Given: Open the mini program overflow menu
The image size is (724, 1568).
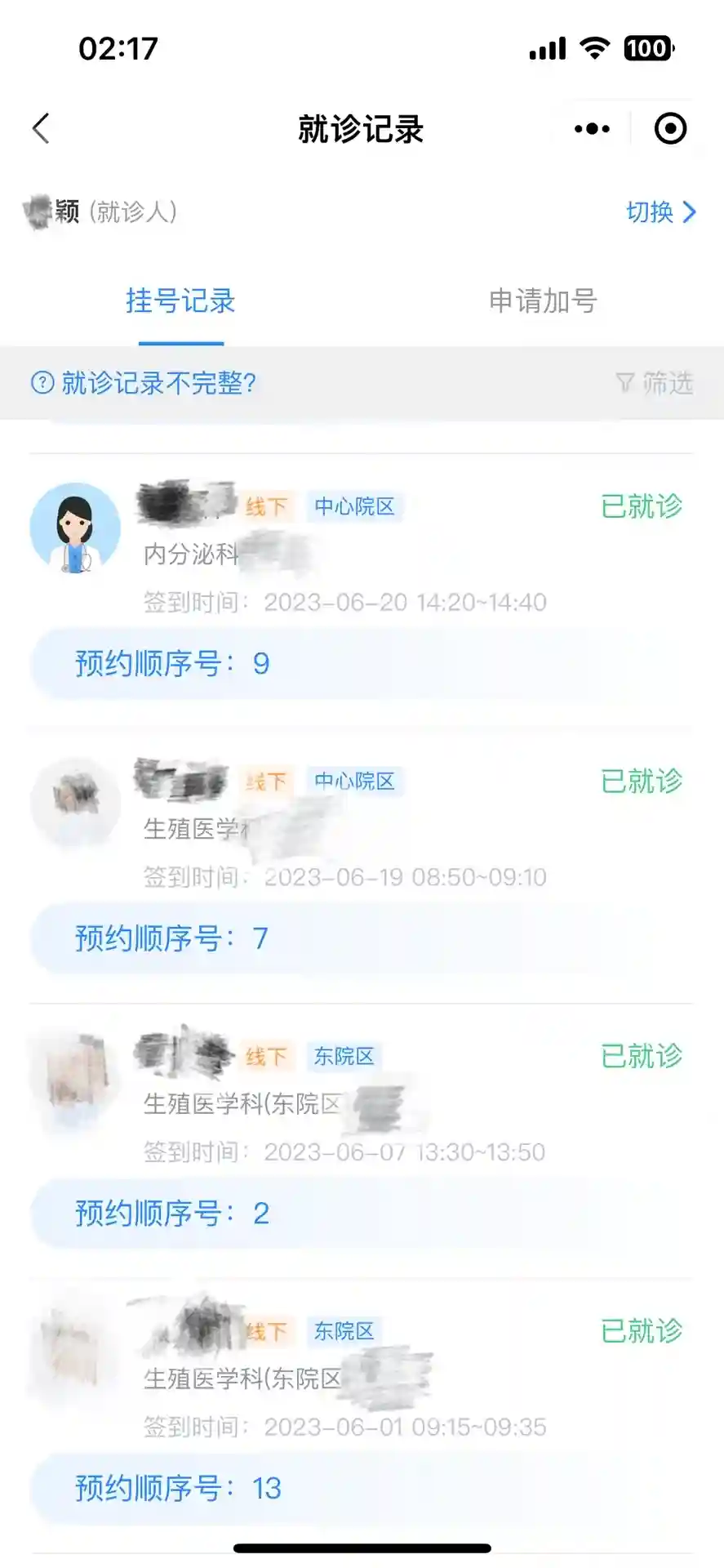Looking at the screenshot, I should pos(592,128).
